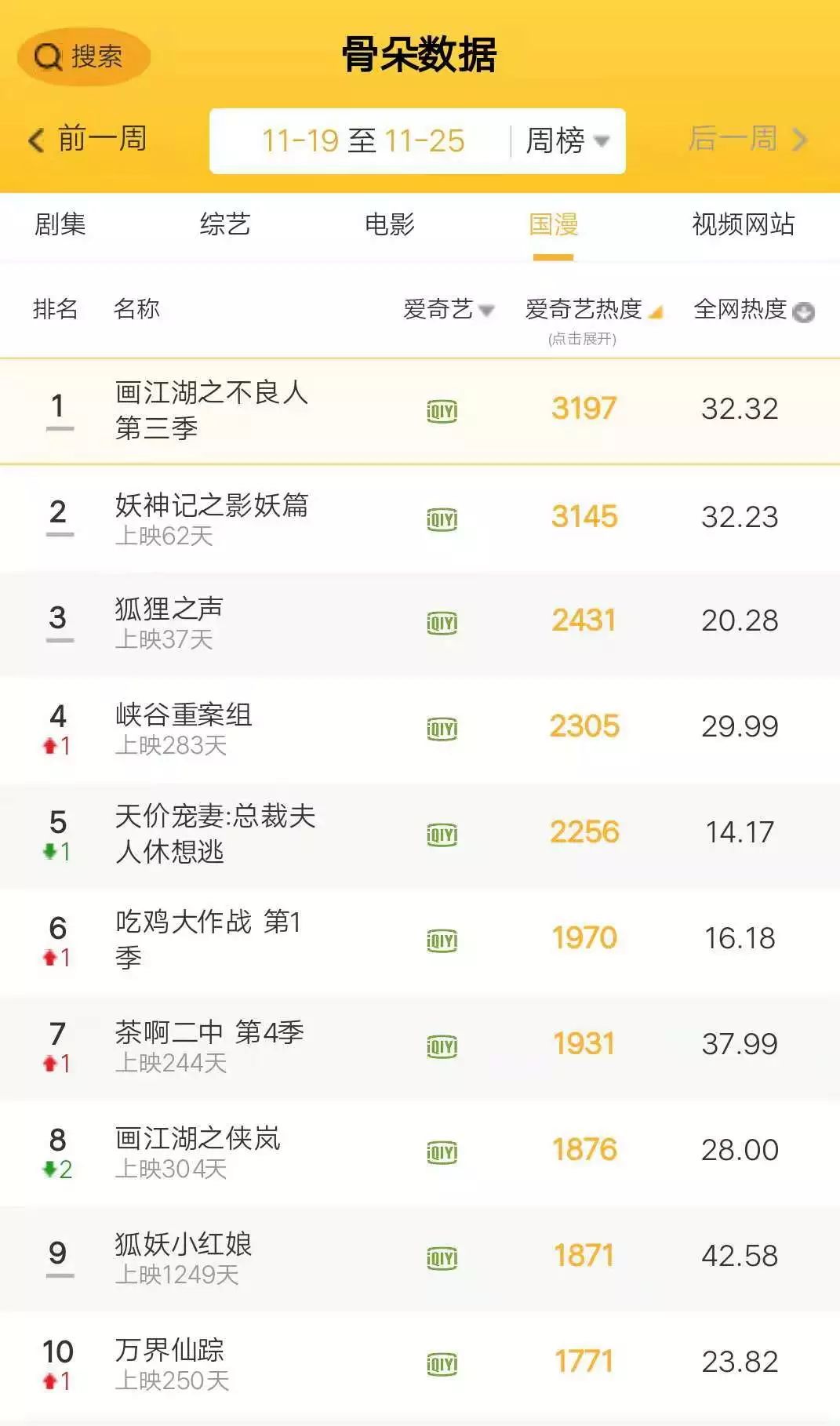Open the 11-19 至 11-25 date picker

[363, 141]
